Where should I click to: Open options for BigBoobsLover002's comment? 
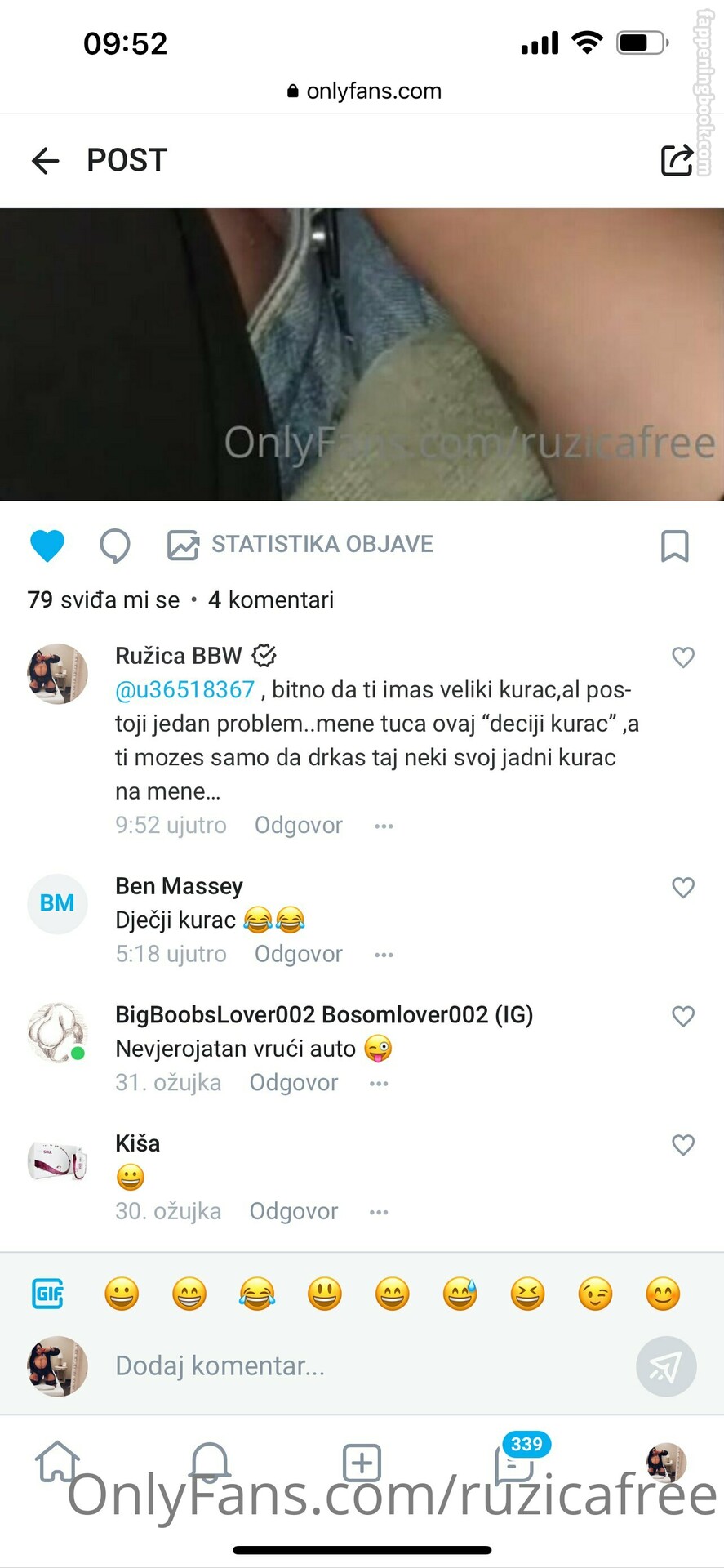tap(379, 1084)
